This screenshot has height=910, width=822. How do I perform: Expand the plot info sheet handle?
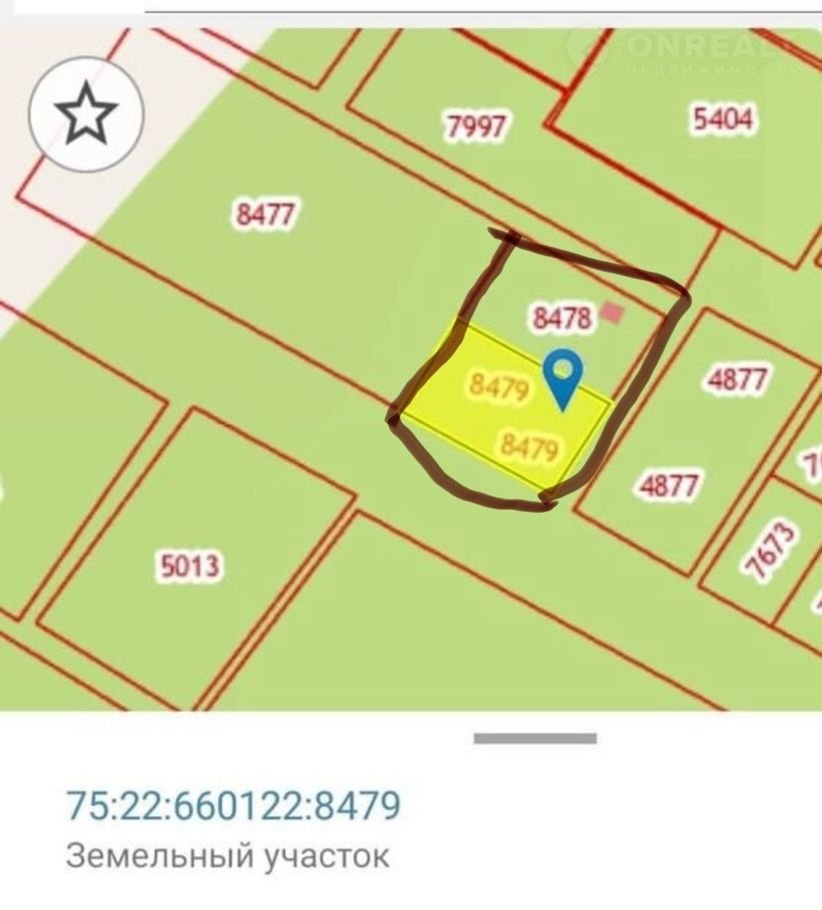pos(535,739)
